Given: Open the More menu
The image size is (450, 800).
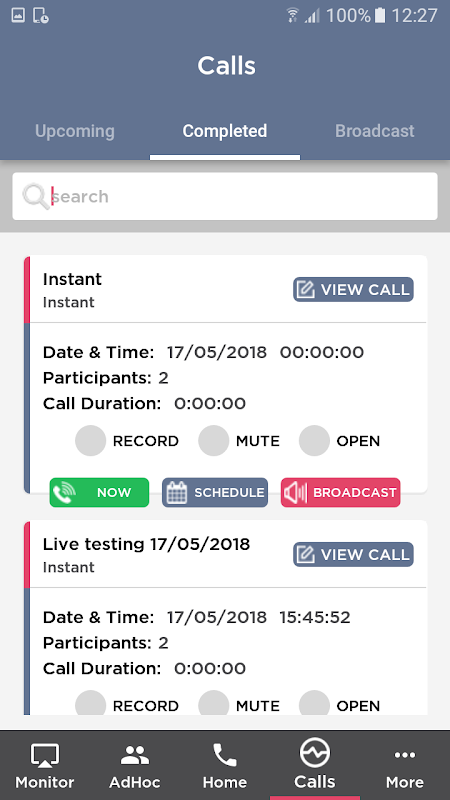Looking at the screenshot, I should click(x=405, y=765).
